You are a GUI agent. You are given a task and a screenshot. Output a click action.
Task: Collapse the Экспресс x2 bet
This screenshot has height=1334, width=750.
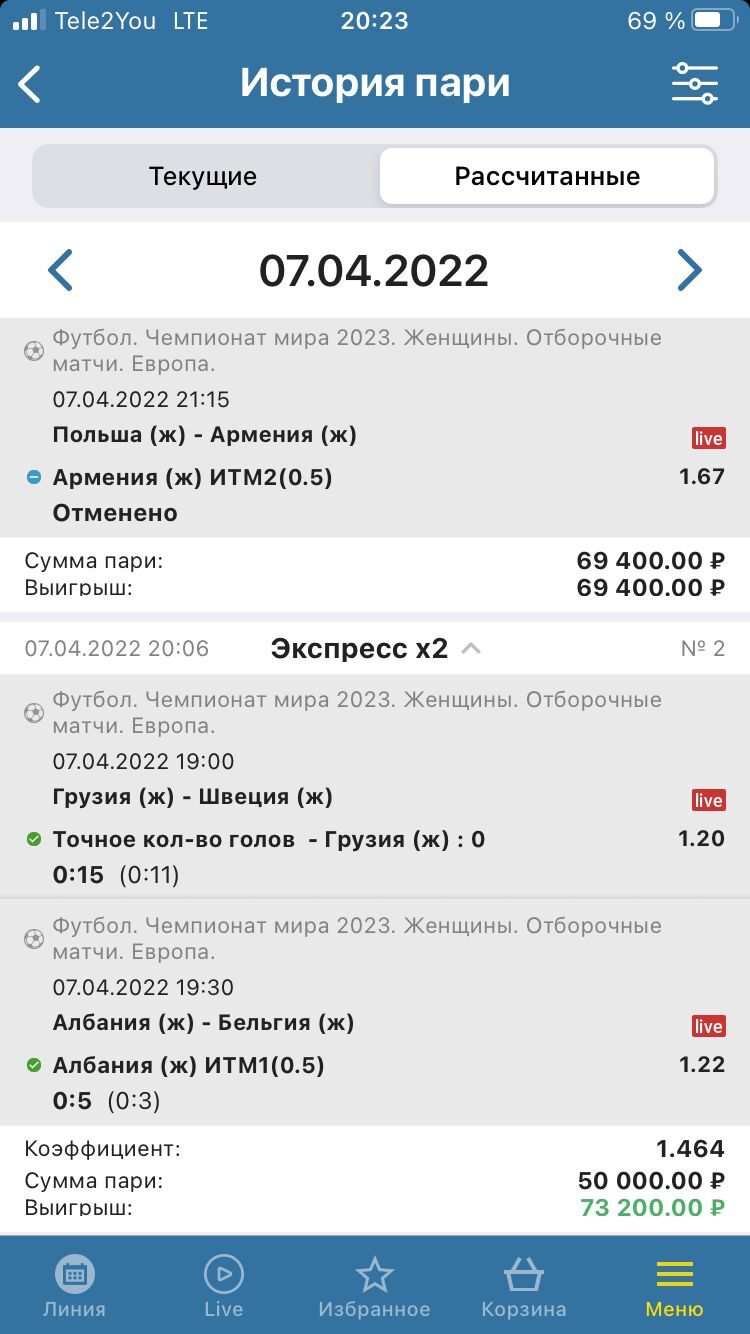click(471, 648)
